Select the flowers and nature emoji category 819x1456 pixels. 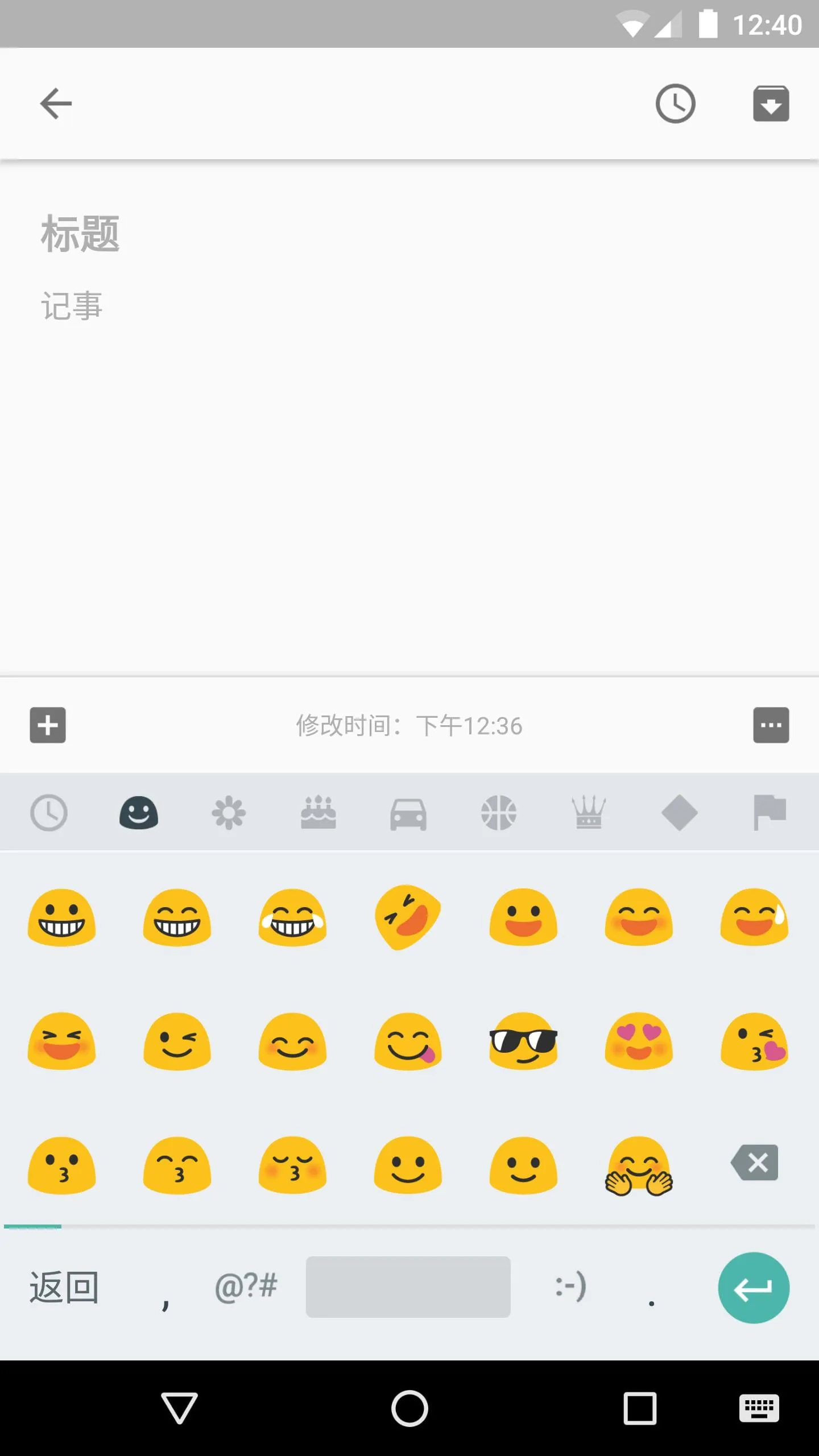(229, 812)
